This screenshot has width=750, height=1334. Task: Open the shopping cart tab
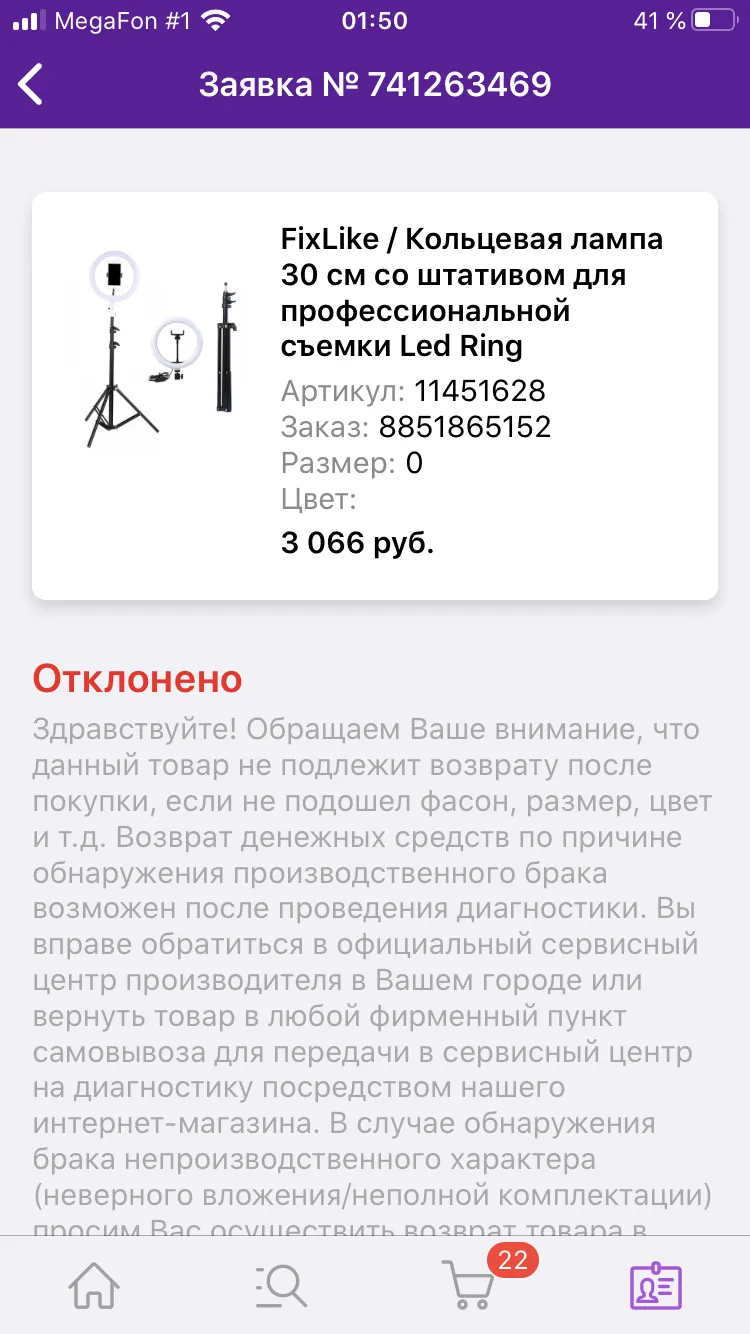[468, 1285]
